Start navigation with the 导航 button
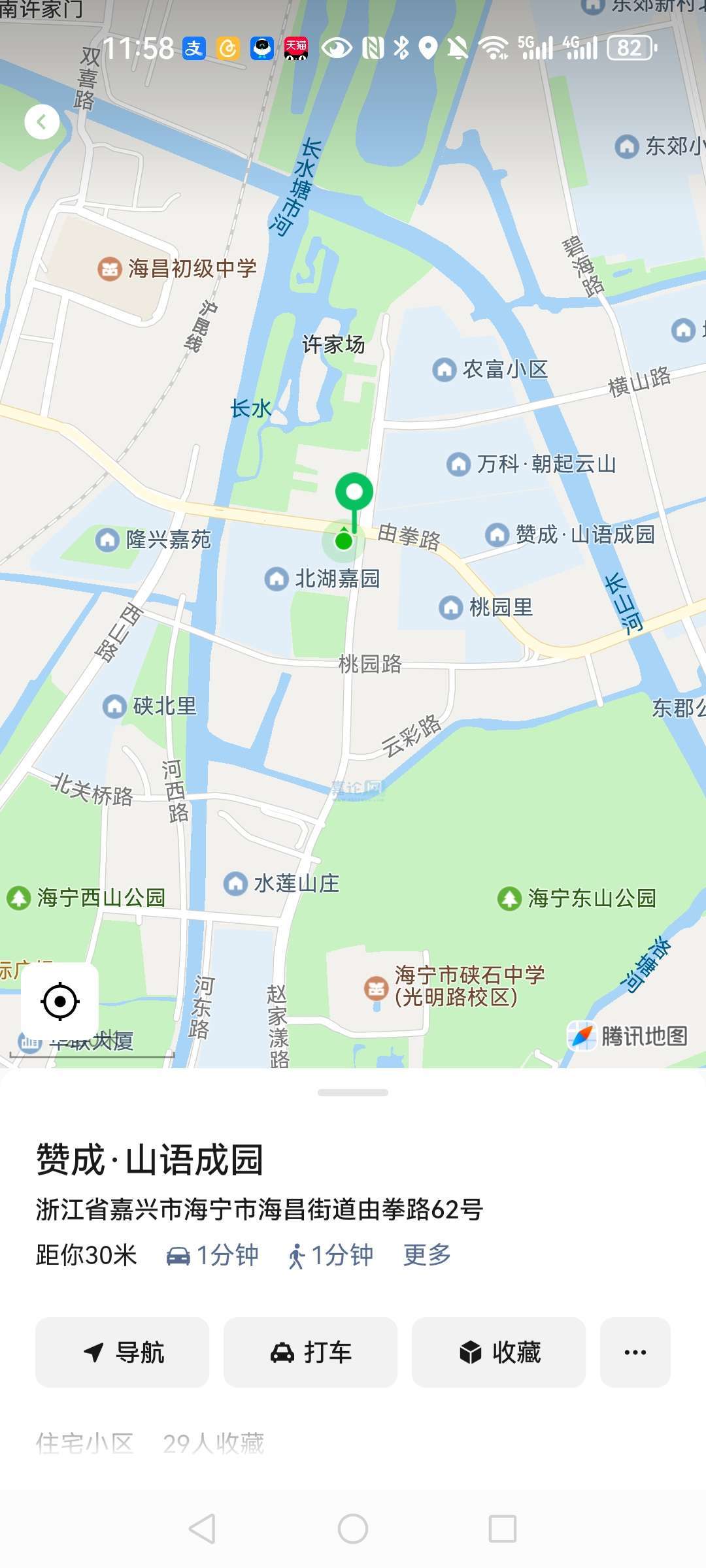The height and width of the screenshot is (1568, 706). click(122, 1352)
